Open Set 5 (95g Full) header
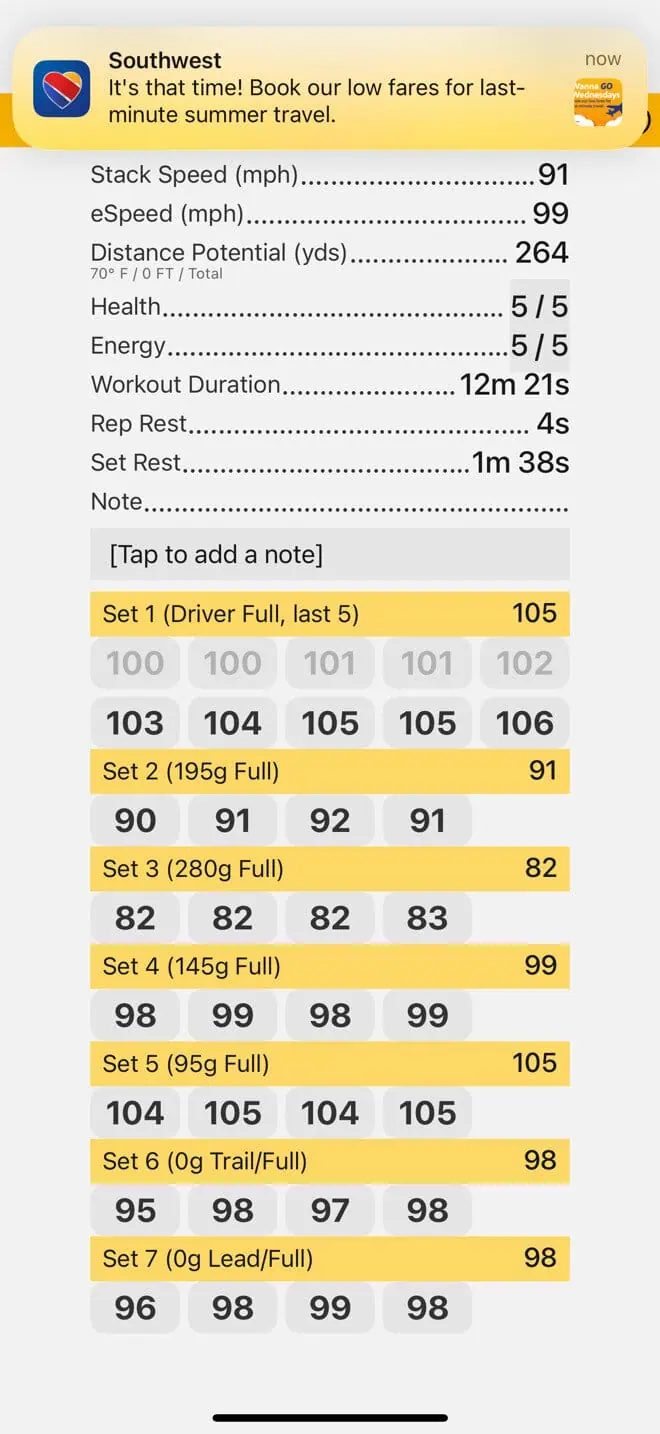Viewport: 660px width, 1434px height. 330,1063
